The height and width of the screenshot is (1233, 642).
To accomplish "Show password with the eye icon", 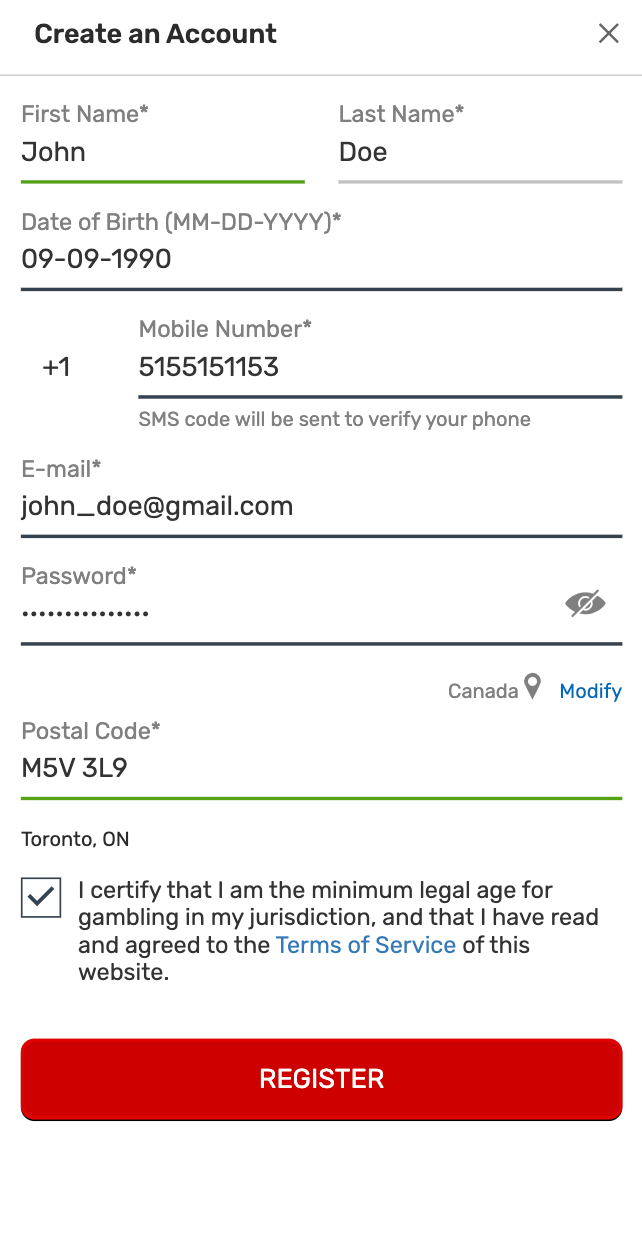I will pos(585,603).
